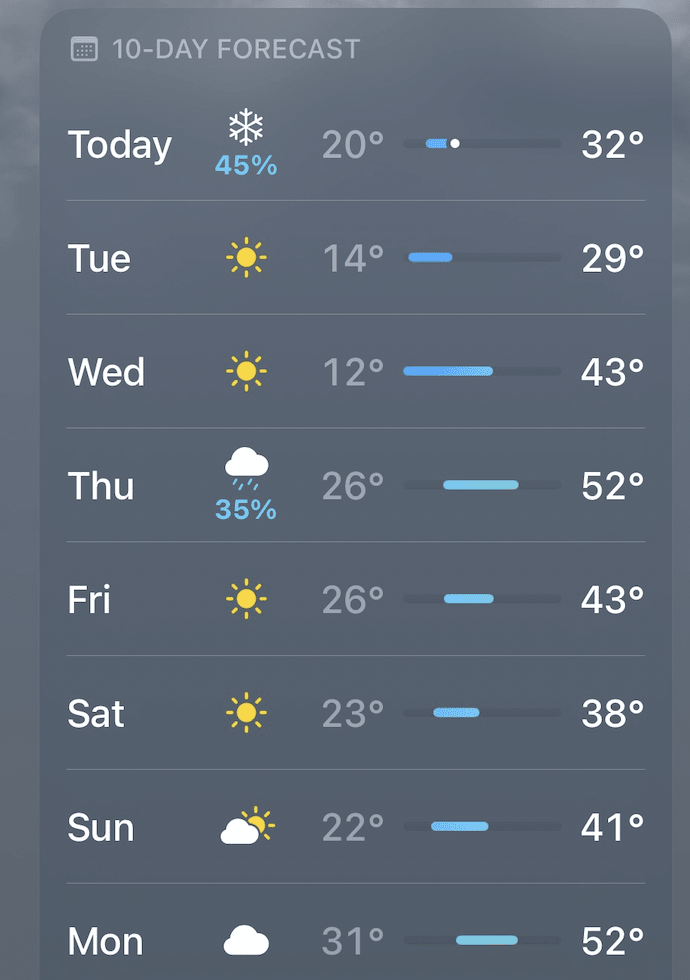Open Tuesday's forecast row

pos(355,258)
